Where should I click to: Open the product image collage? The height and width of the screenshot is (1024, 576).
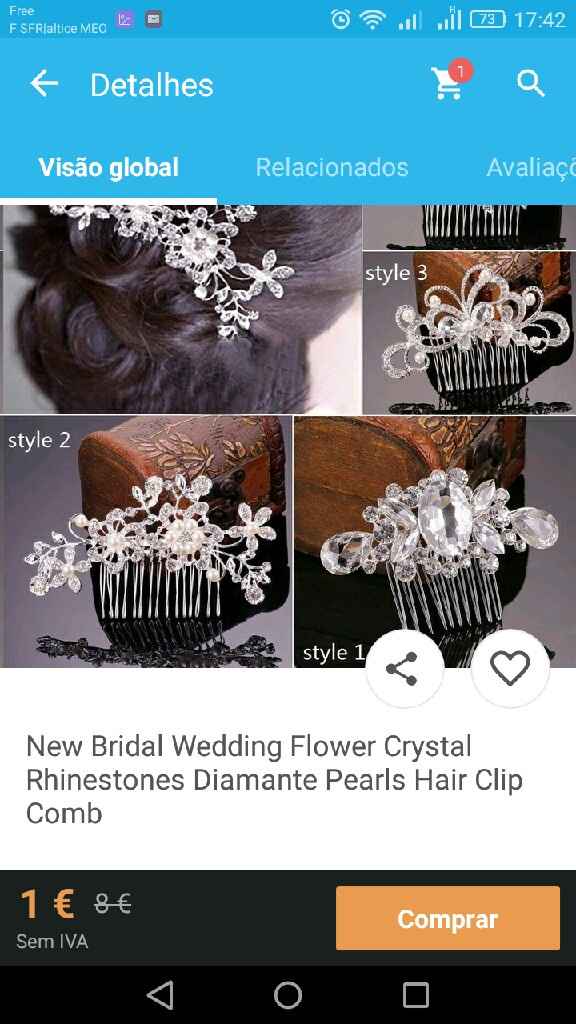tap(288, 436)
